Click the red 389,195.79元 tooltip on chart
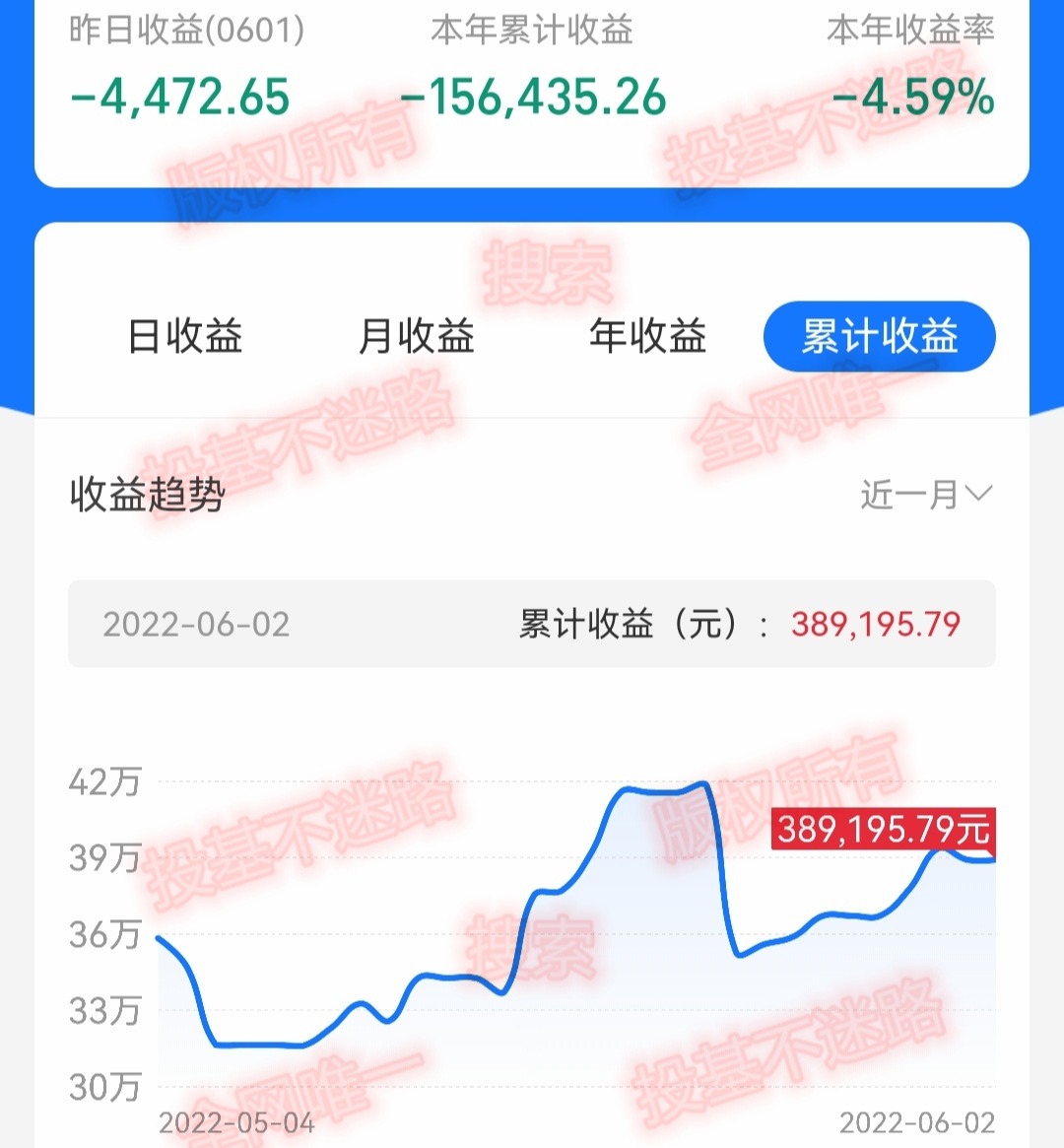 (x=885, y=831)
